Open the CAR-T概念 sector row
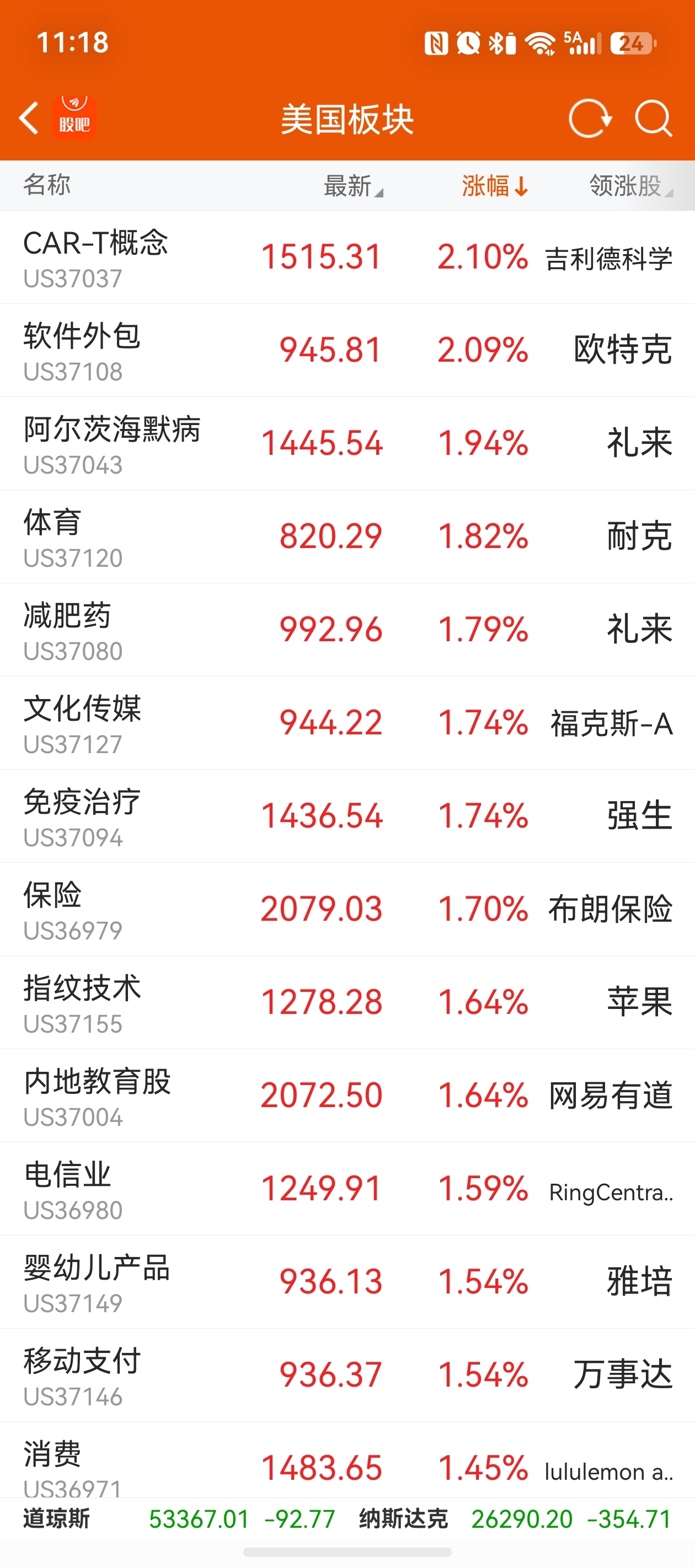The width and height of the screenshot is (695, 1568). pos(347,257)
